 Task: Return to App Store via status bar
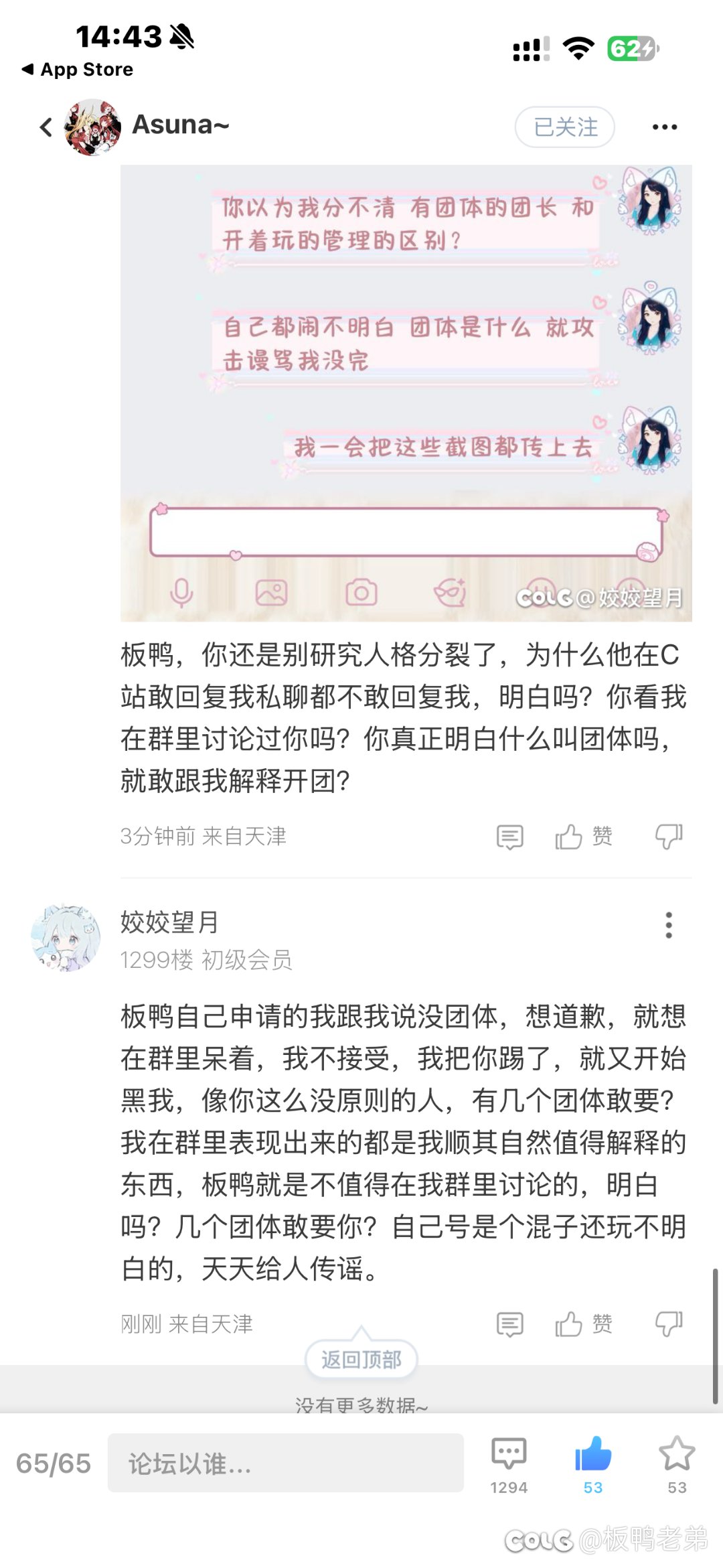click(x=78, y=70)
